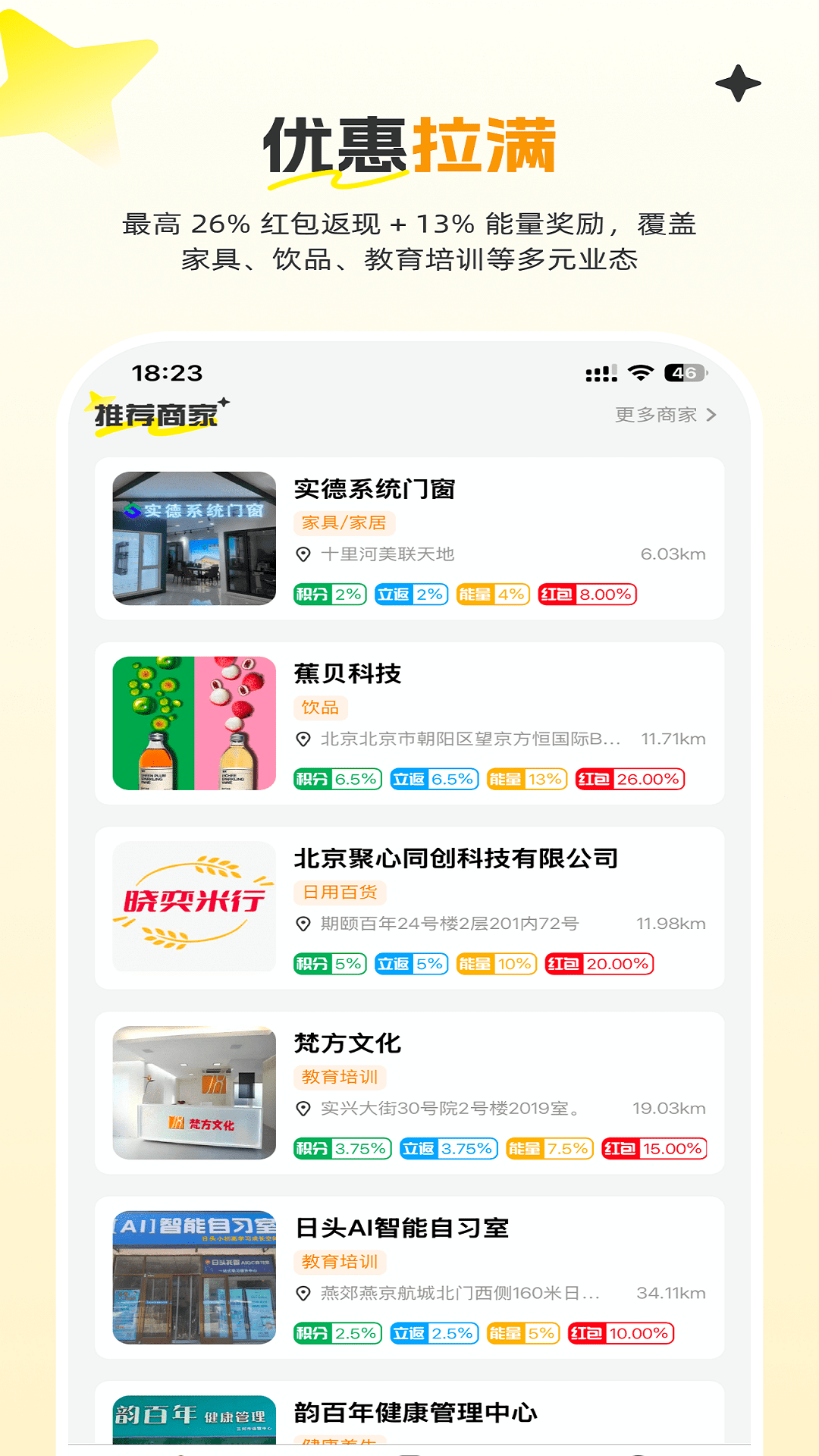
Task: Select the 饮品 category tag
Action: (x=322, y=708)
